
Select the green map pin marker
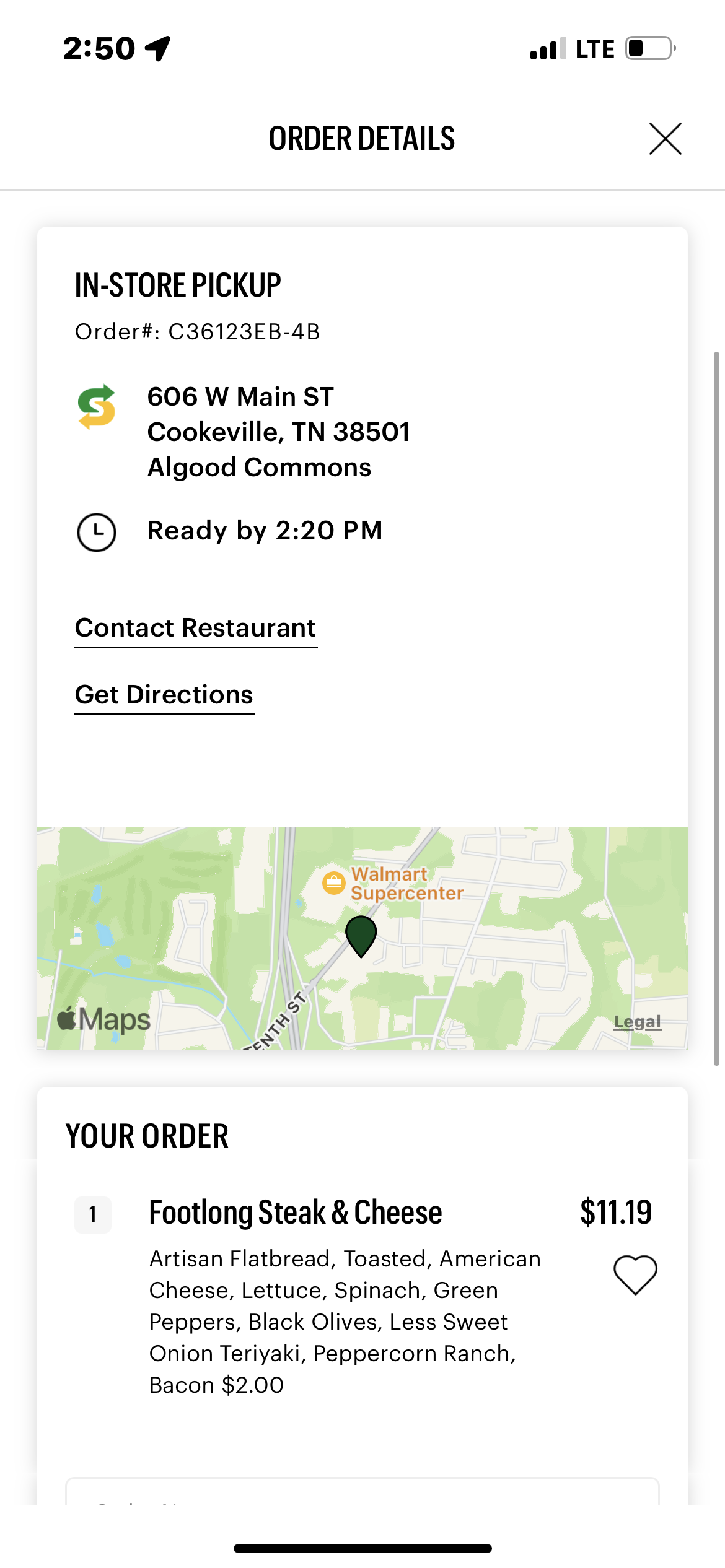coord(361,935)
